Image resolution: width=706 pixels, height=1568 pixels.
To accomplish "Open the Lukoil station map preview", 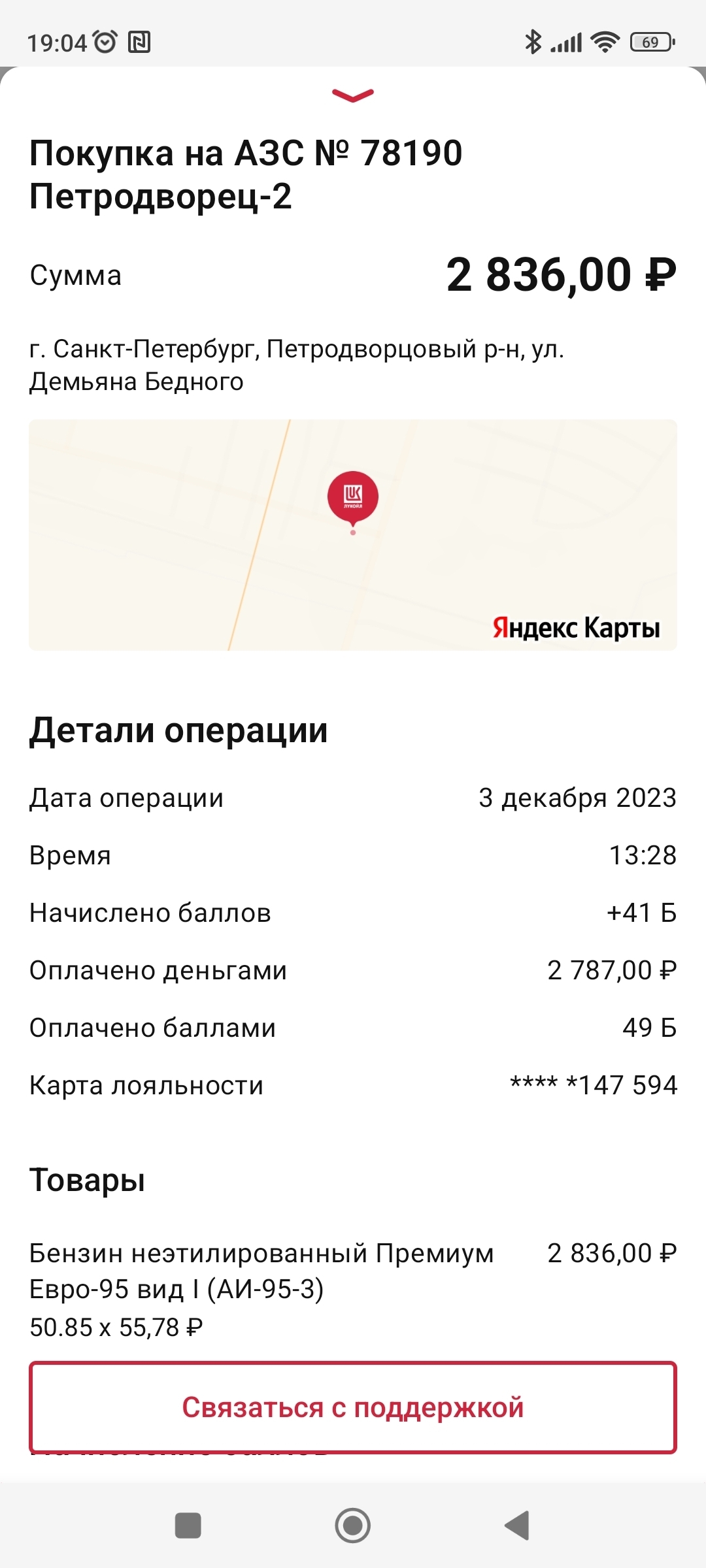I will tap(353, 534).
